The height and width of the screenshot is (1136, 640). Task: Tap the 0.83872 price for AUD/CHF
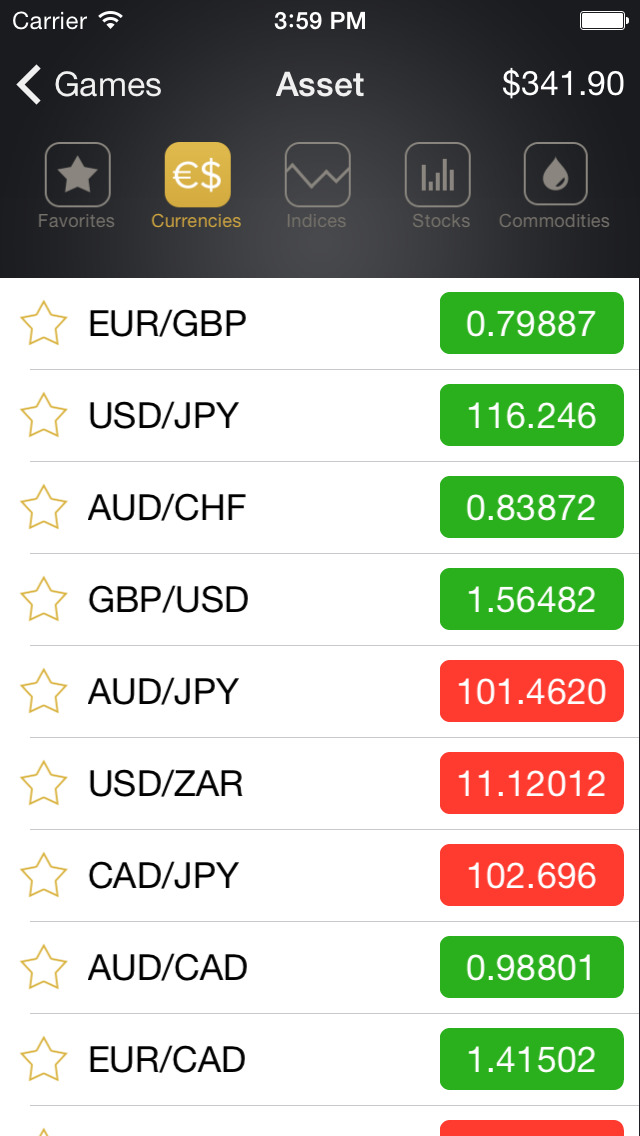point(531,507)
